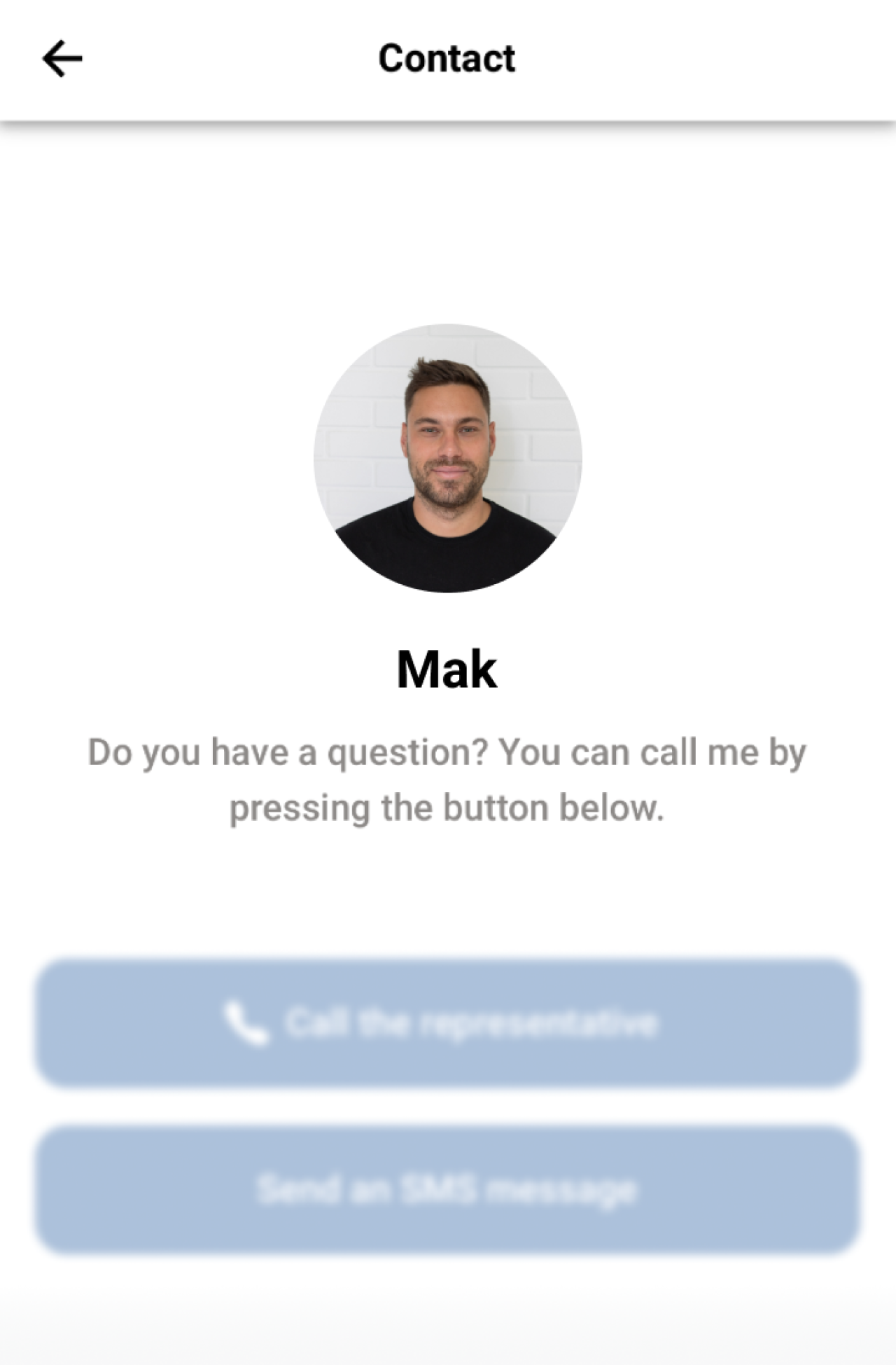The image size is (896, 1365).
Task: Send an SMS message
Action: pyautogui.click(x=447, y=1189)
